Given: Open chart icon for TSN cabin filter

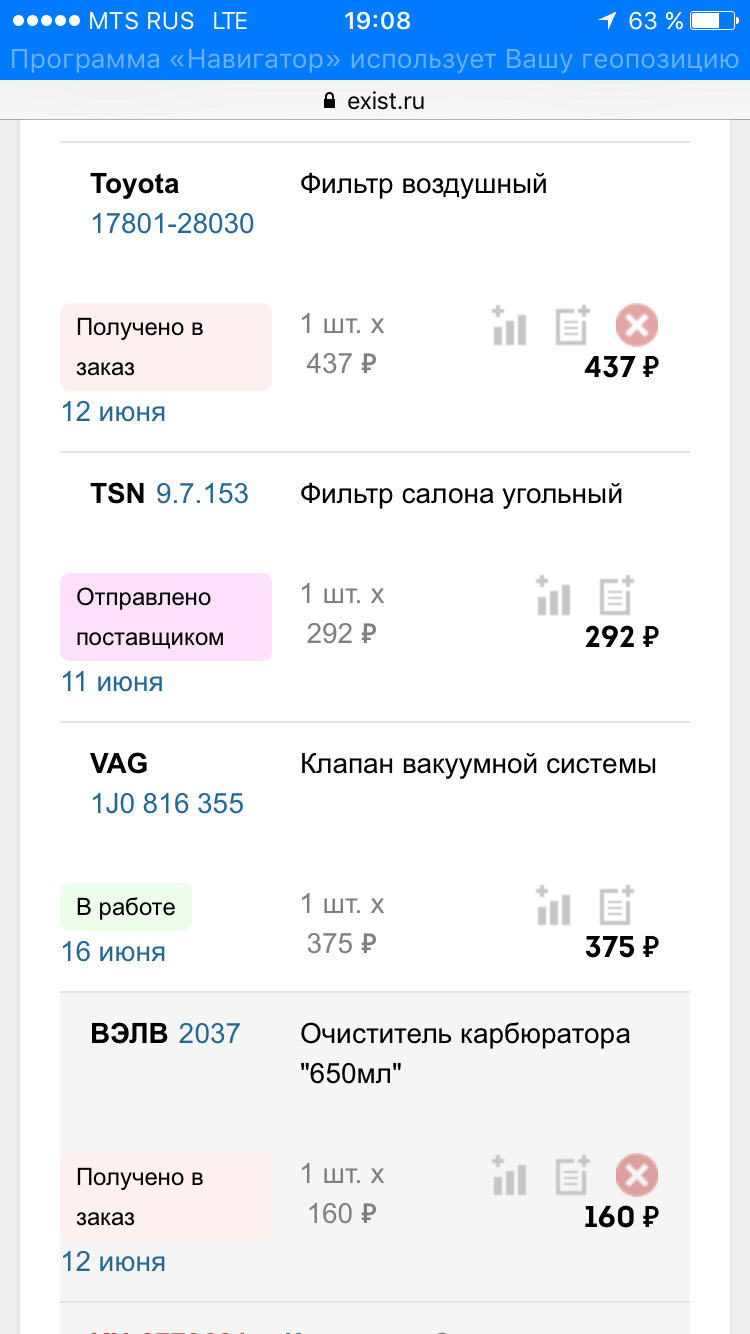Looking at the screenshot, I should (552, 596).
